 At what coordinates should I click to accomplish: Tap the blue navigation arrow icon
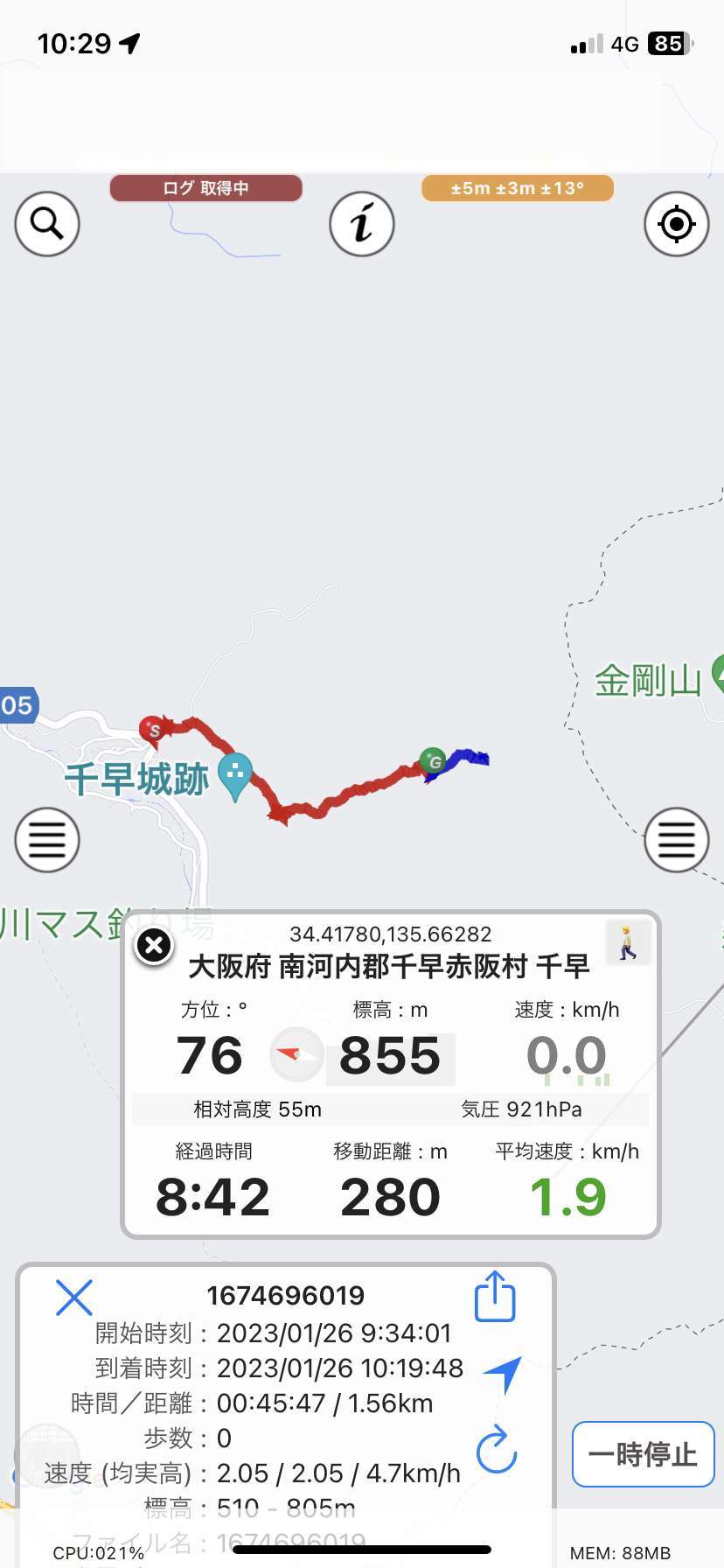[x=503, y=1375]
